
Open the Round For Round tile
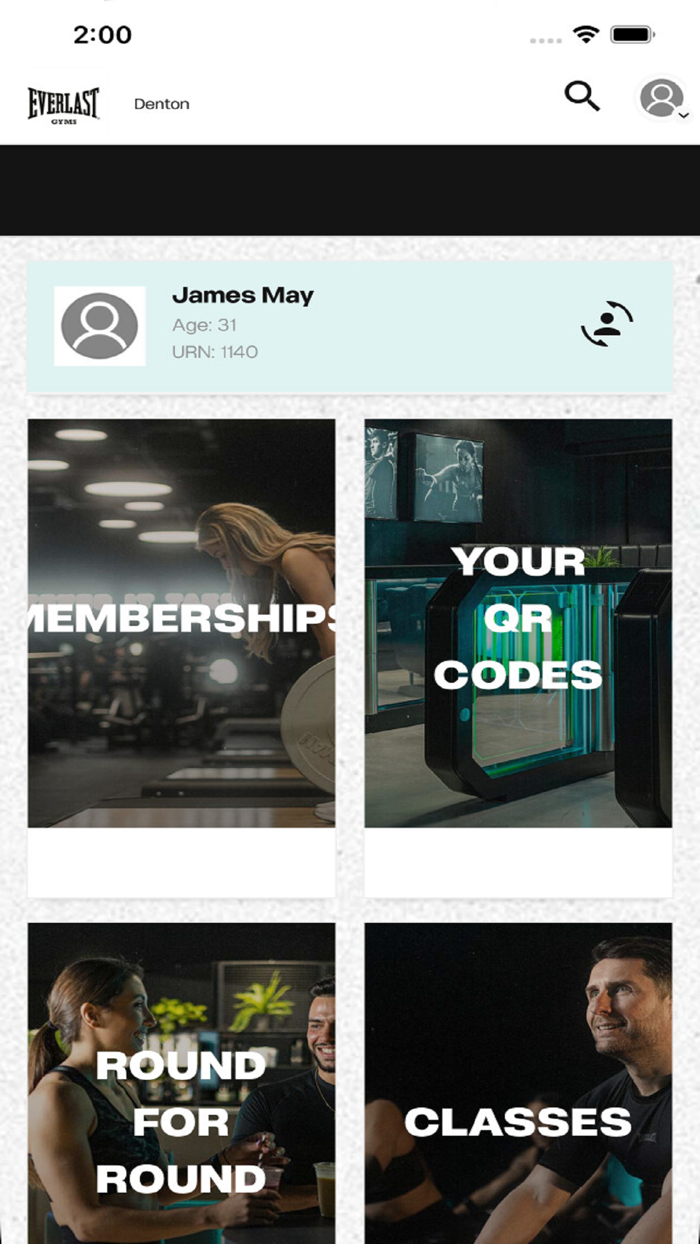pos(182,1083)
